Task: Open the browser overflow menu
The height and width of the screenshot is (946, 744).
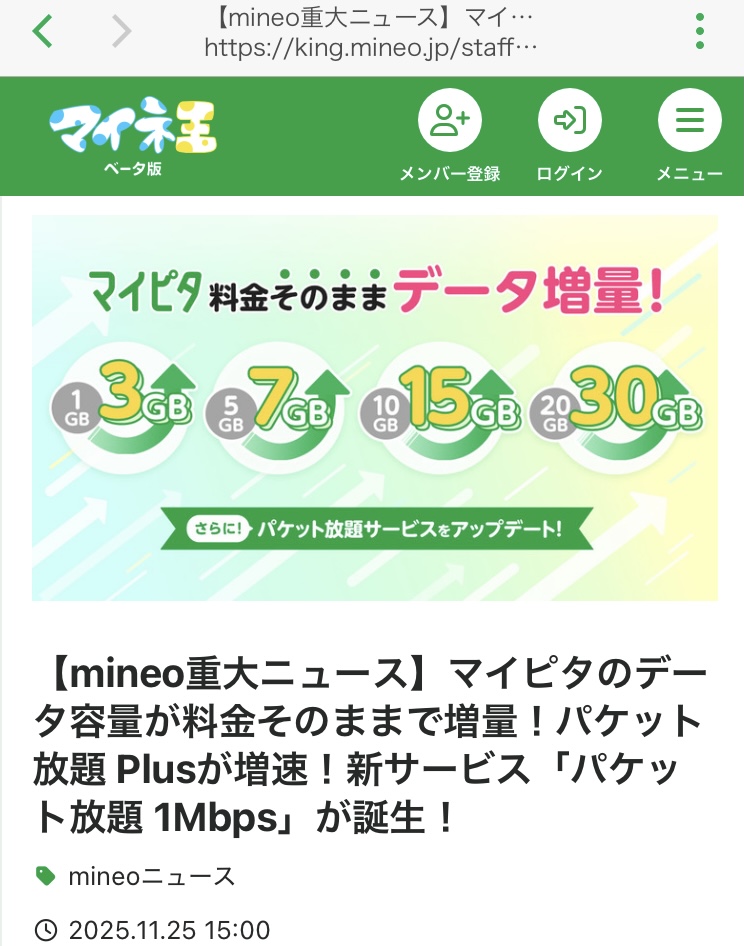Action: click(700, 32)
